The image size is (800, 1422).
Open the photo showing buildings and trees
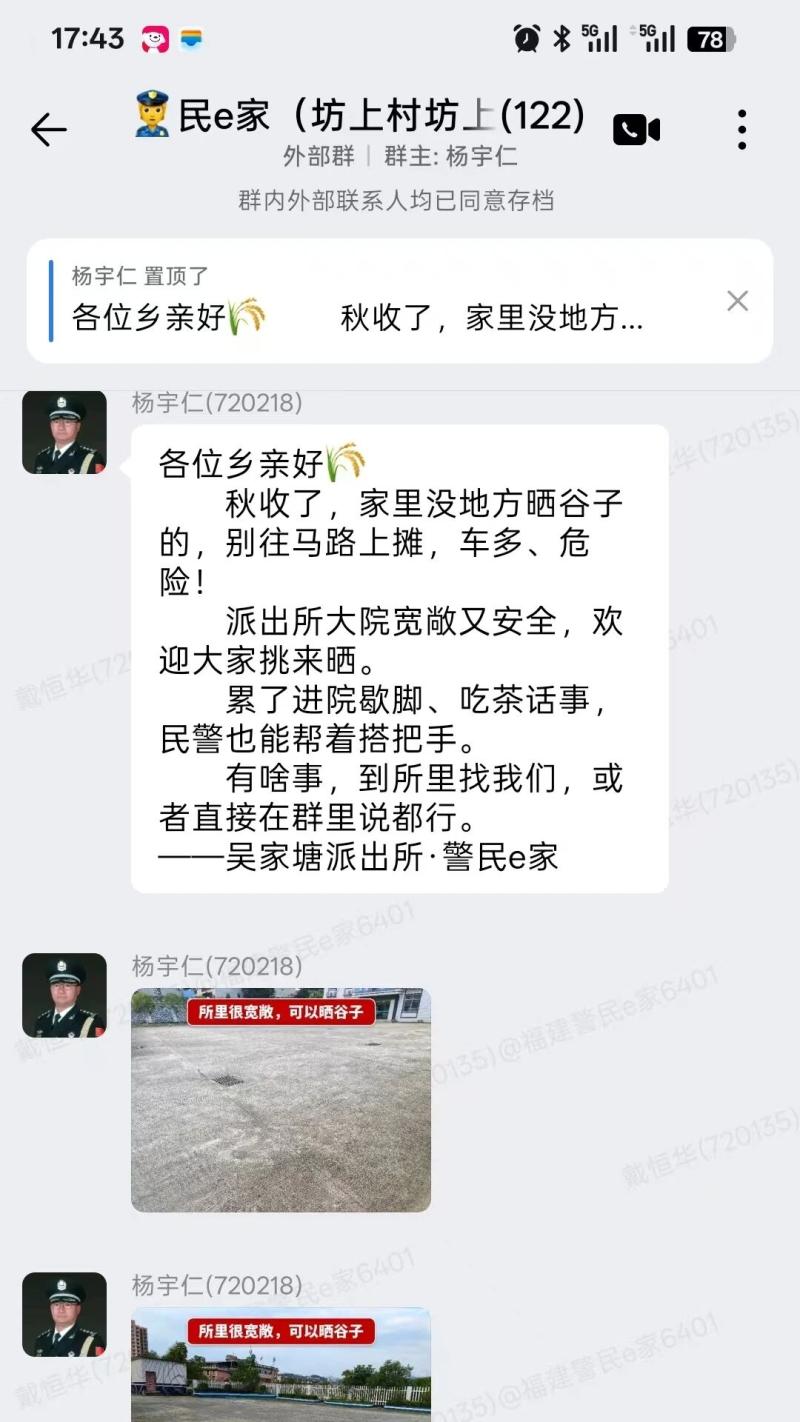pyautogui.click(x=281, y=1365)
